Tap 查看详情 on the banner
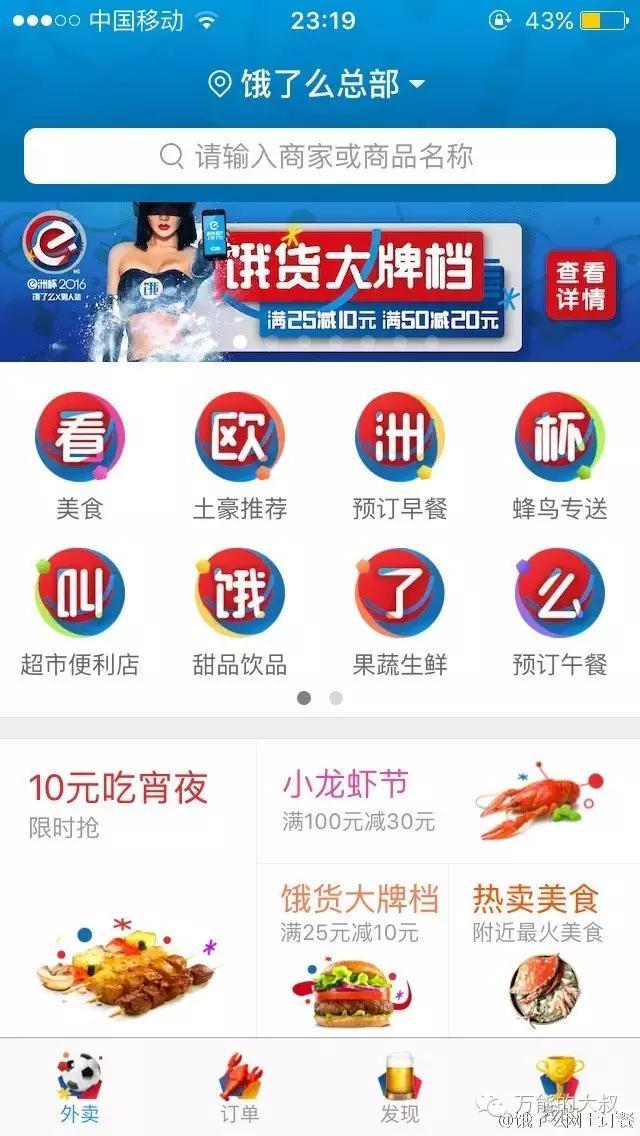Image resolution: width=640 pixels, height=1136 pixels. pos(581,285)
